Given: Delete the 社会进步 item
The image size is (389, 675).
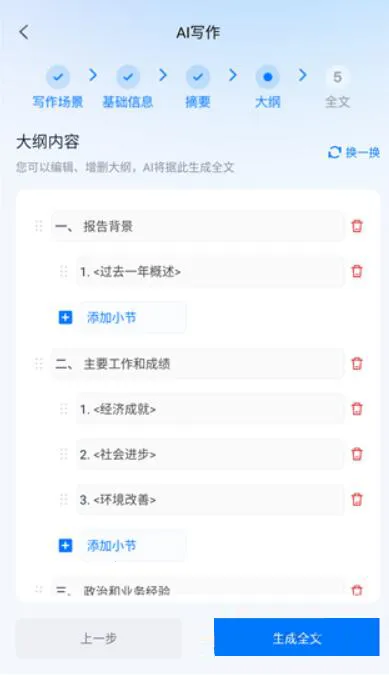Looking at the screenshot, I should [357, 454].
